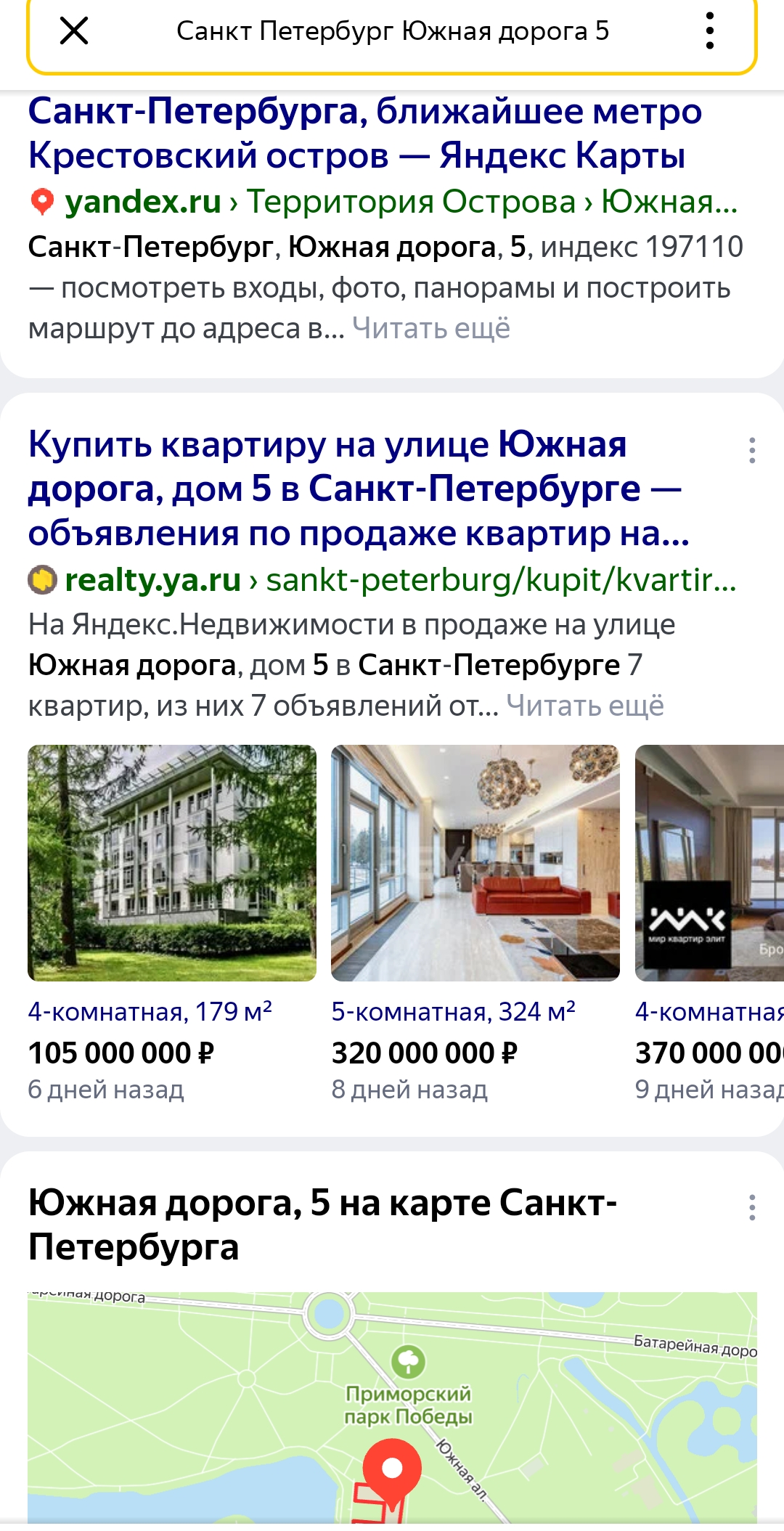Tap the address text in the top bar
This screenshot has width=784, height=1531.
coord(393,31)
